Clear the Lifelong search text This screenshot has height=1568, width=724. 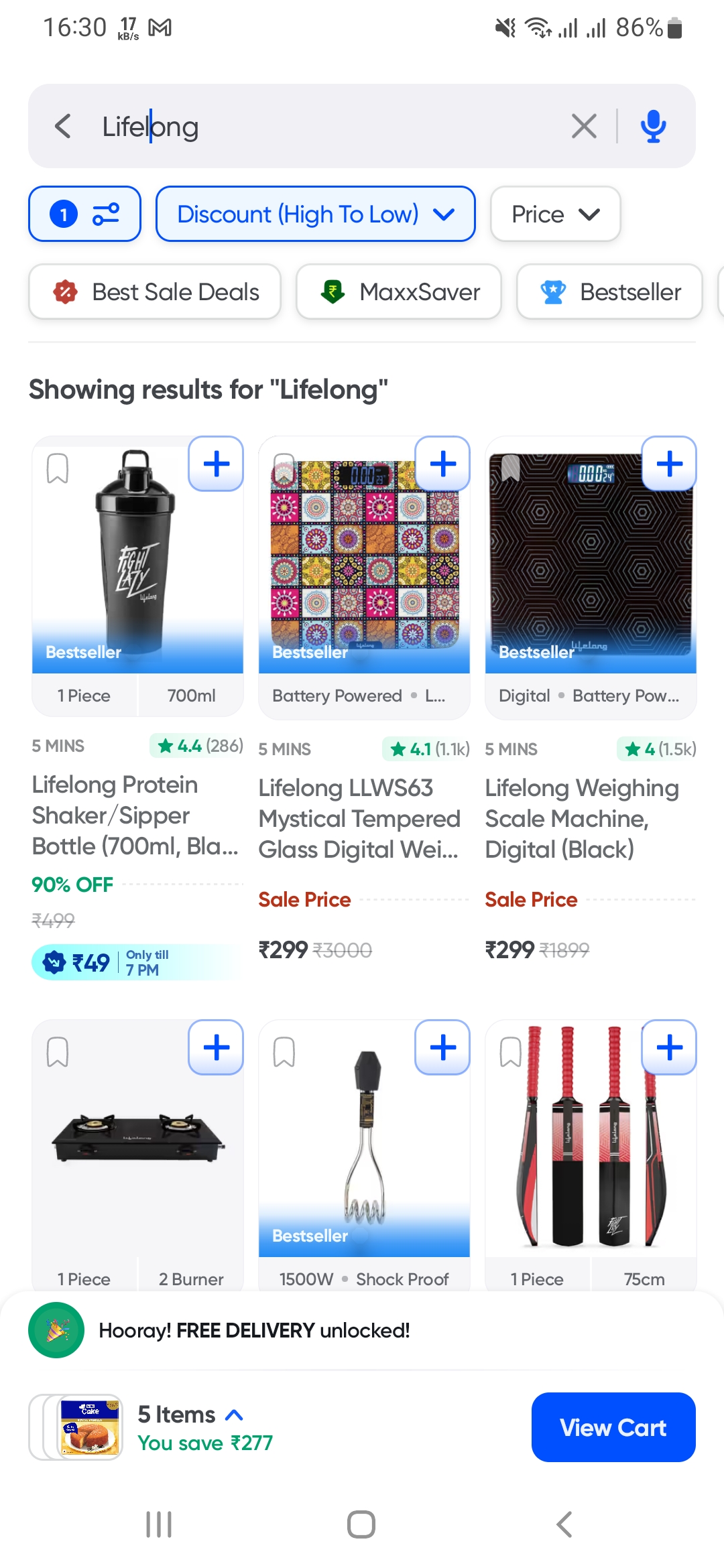tap(584, 126)
